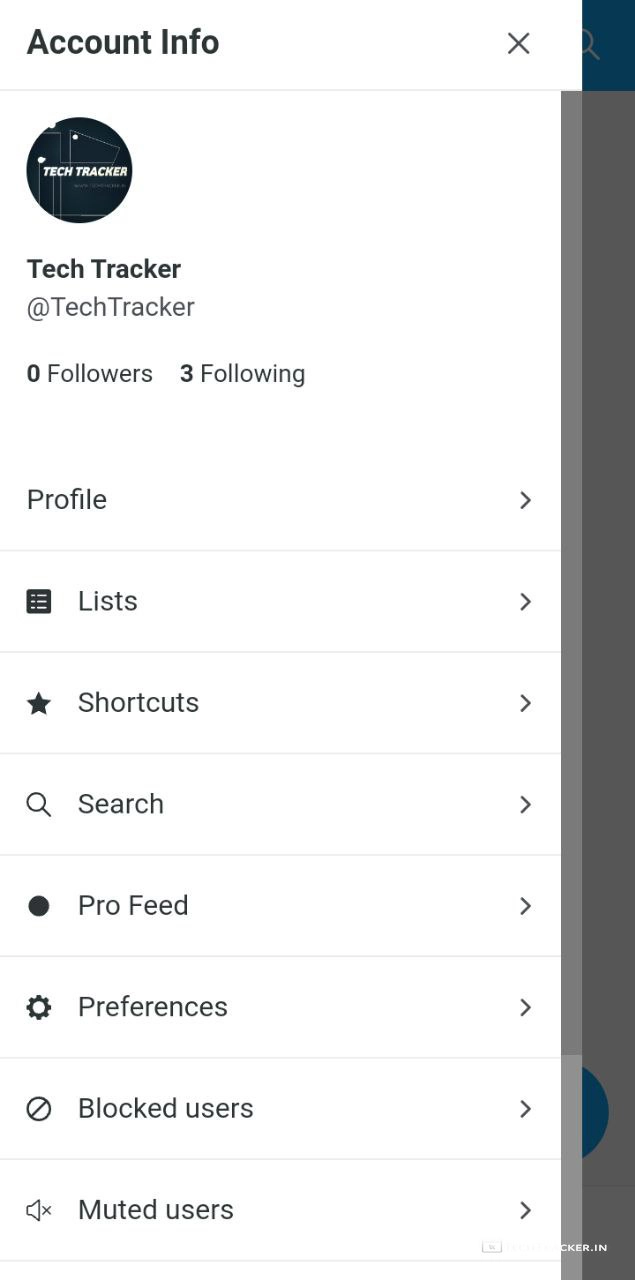Select Pro Feed
This screenshot has height=1280, width=635.
click(x=280, y=906)
